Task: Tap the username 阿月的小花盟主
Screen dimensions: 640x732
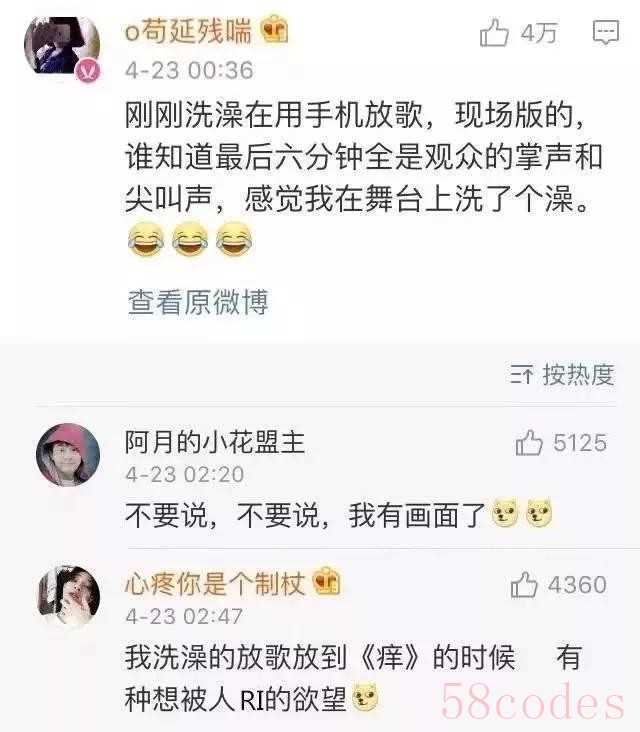Action: (x=214, y=441)
